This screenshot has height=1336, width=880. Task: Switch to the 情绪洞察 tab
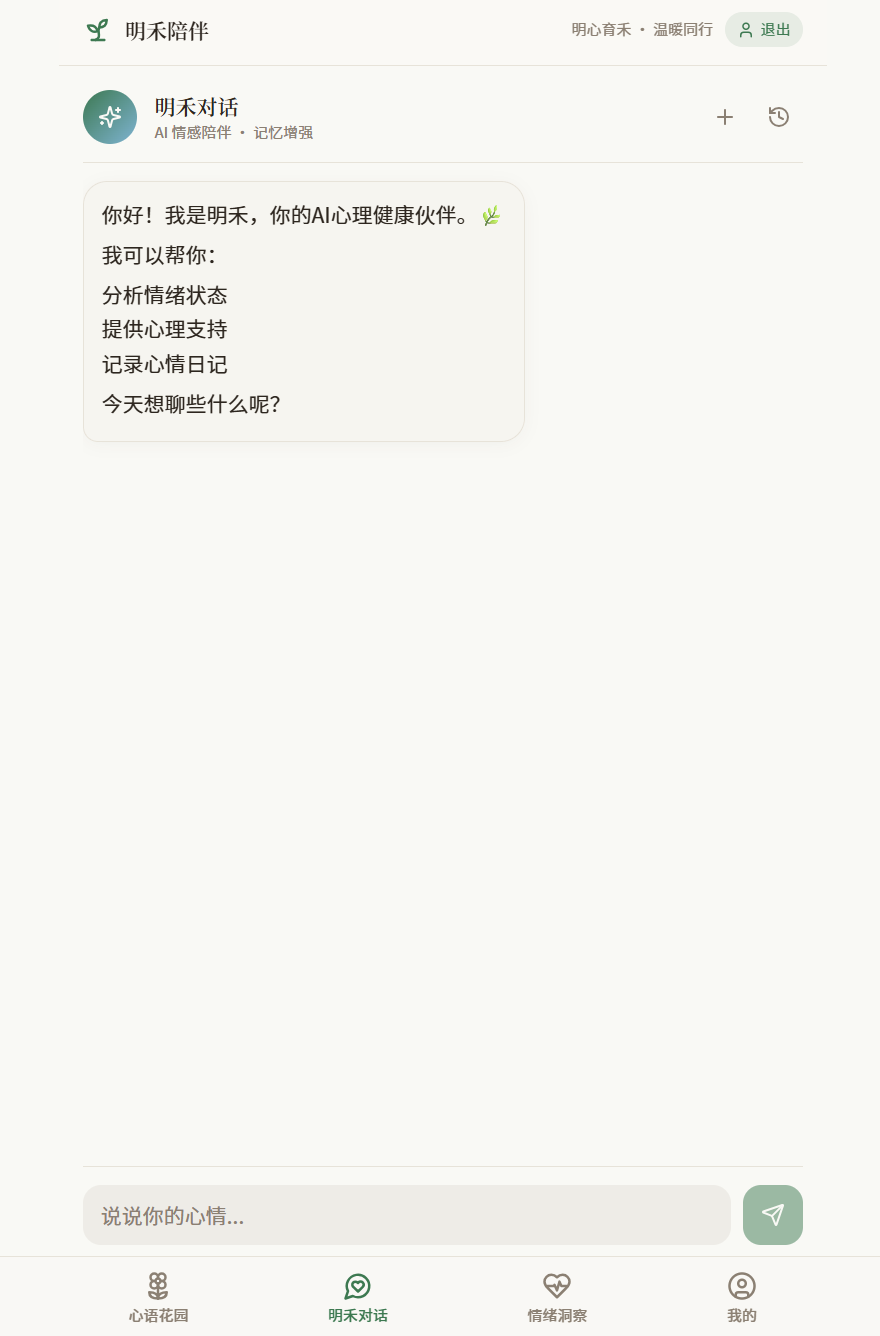tap(557, 1297)
